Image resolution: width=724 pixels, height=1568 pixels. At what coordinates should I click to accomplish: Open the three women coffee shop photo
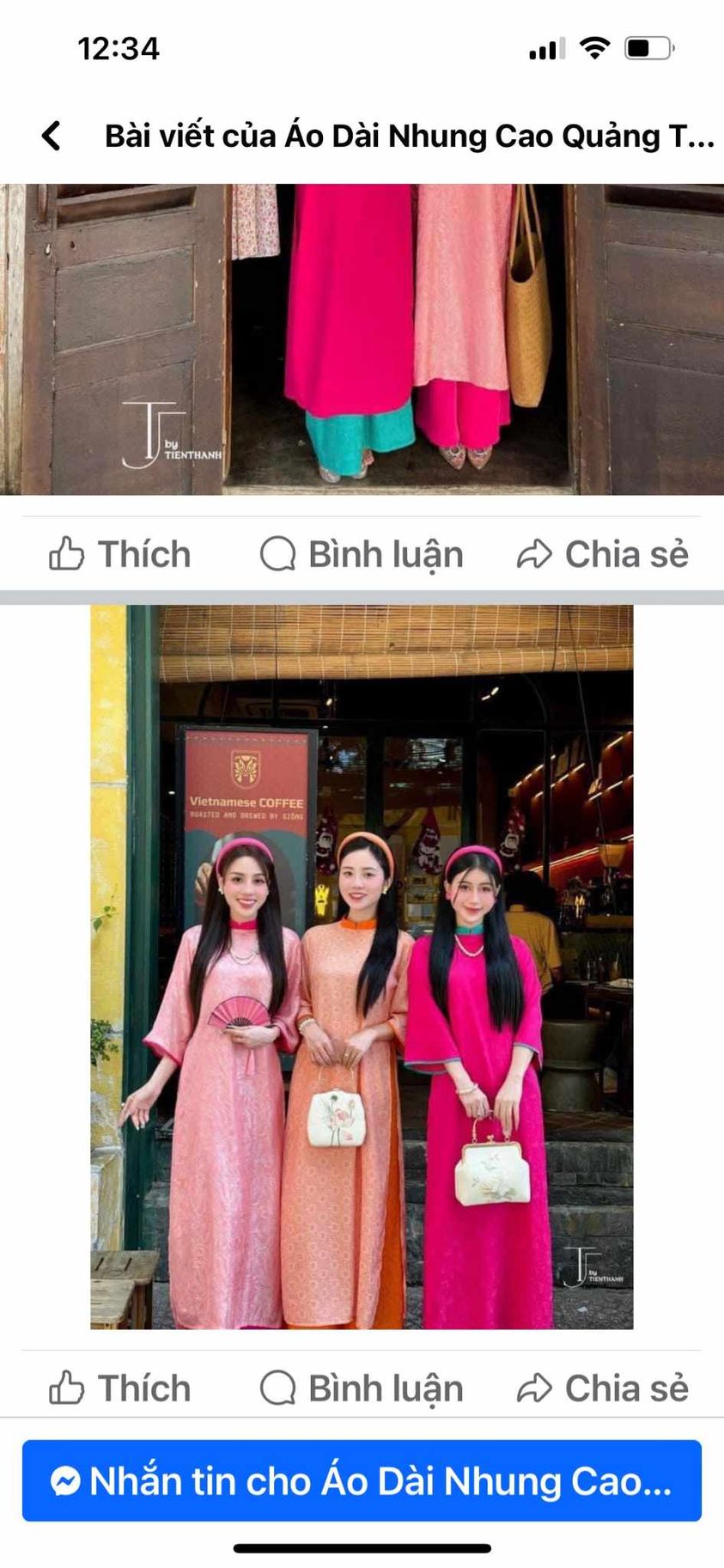coord(362,967)
